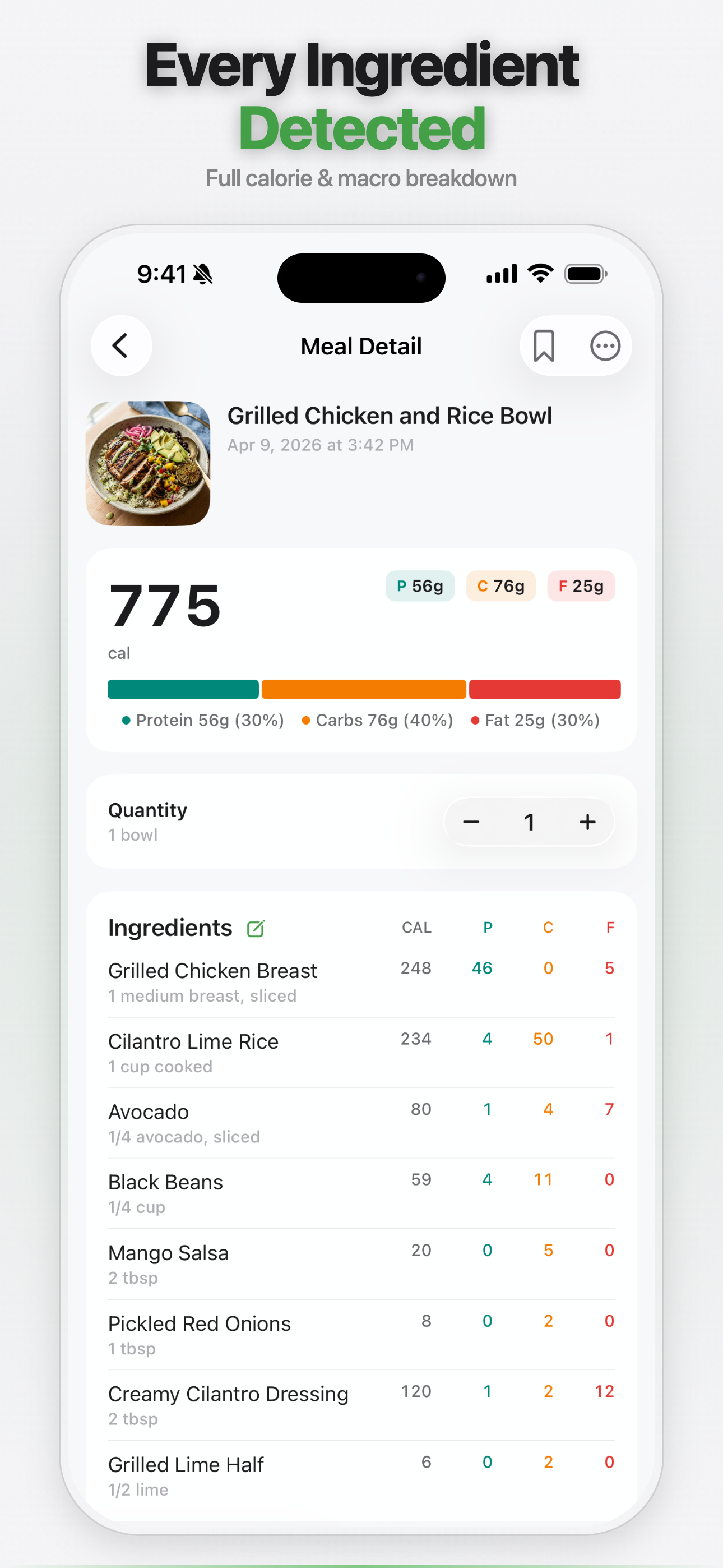Tap the muted notifications bell icon
The width and height of the screenshot is (723, 1568).
tap(204, 276)
